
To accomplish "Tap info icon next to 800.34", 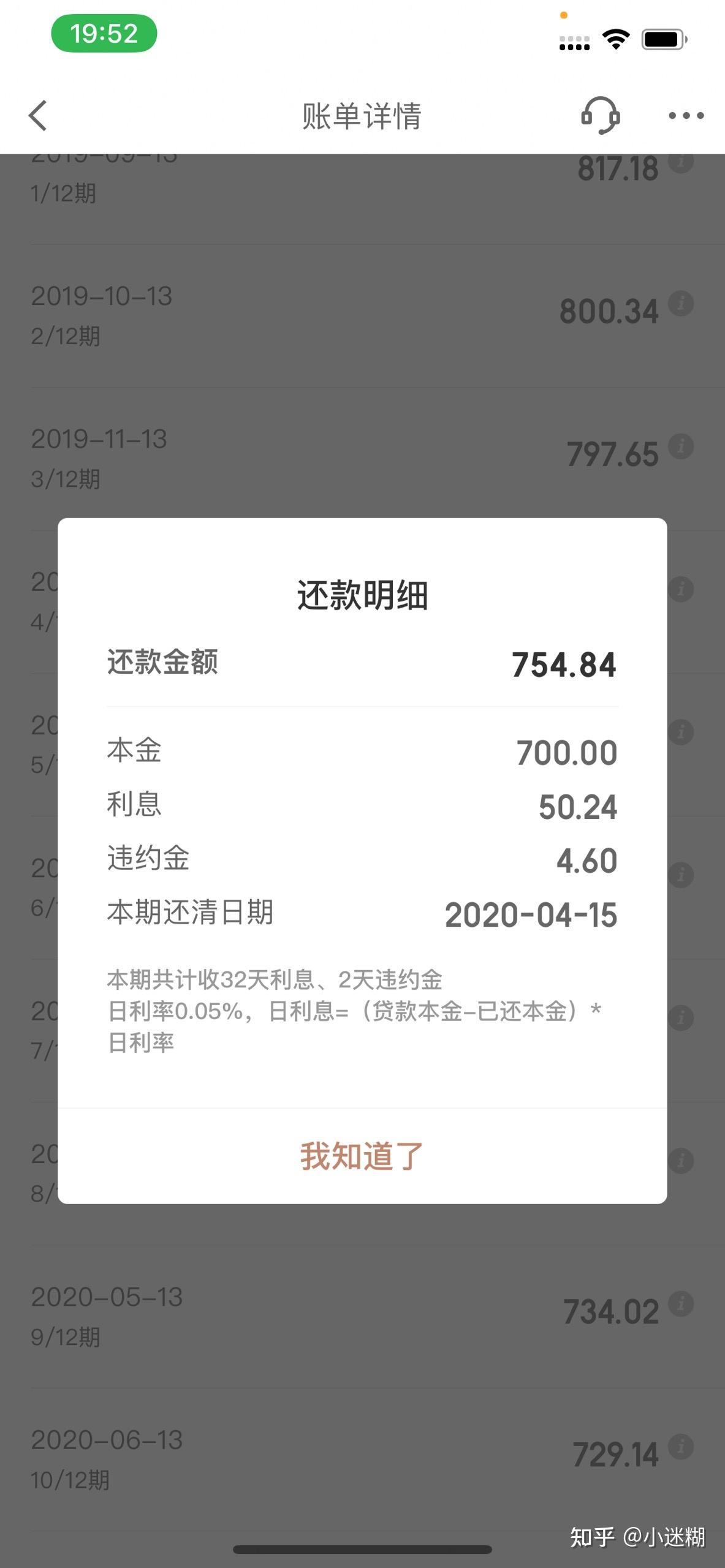I will [681, 304].
